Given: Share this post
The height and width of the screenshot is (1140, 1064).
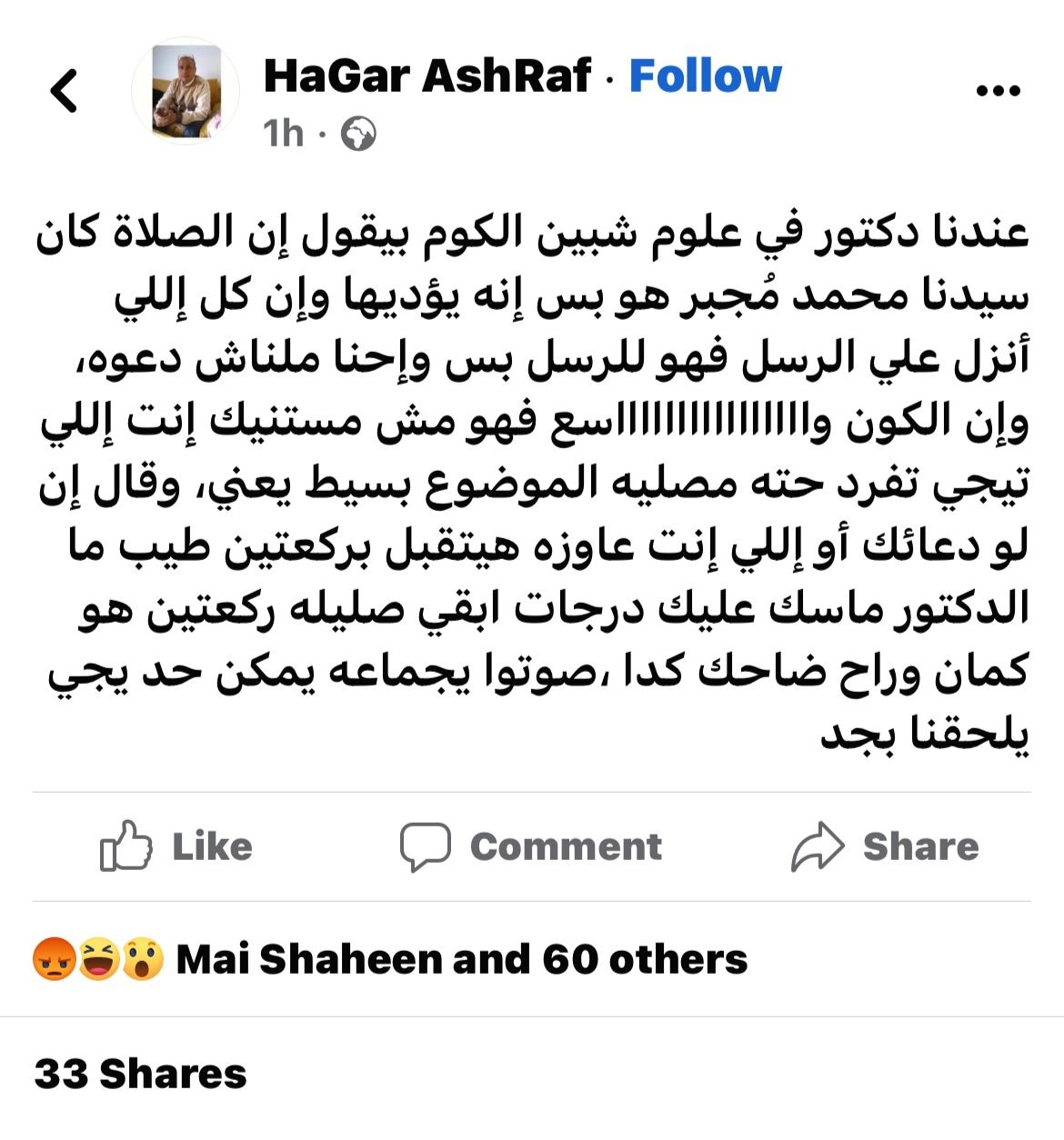Looking at the screenshot, I should pos(885,846).
